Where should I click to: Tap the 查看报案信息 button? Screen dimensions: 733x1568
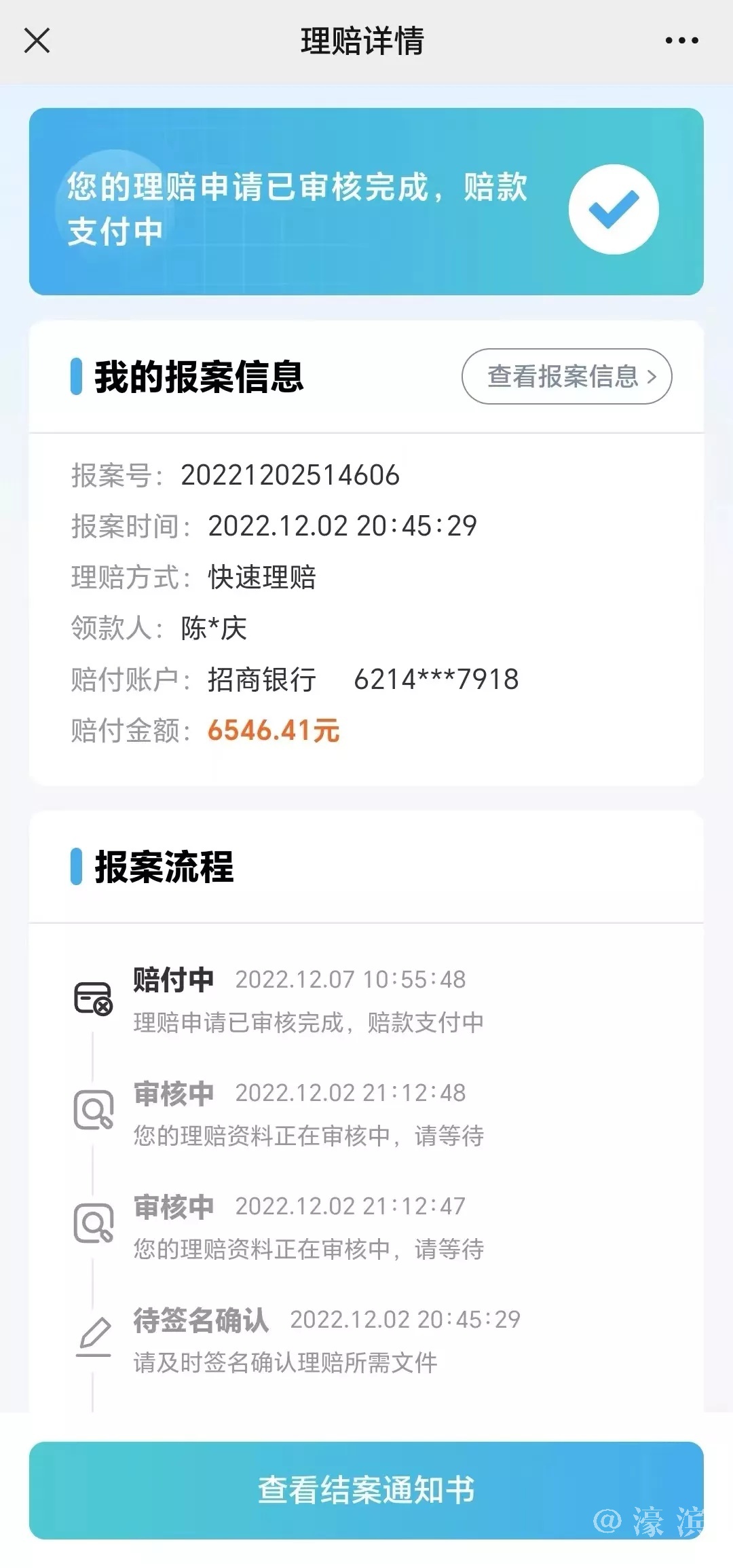pyautogui.click(x=567, y=377)
